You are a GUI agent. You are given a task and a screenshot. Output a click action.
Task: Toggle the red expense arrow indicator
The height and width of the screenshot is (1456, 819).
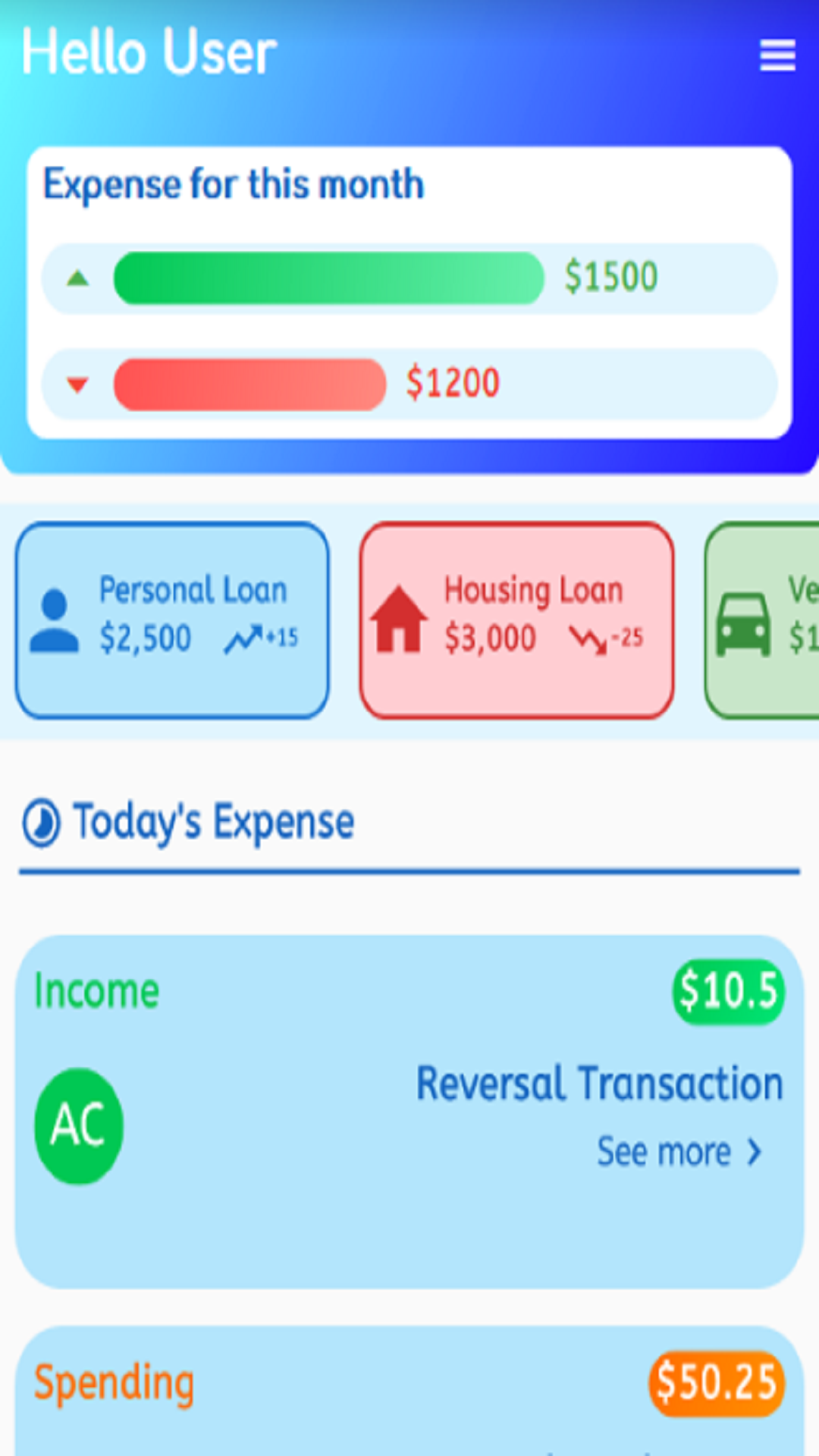(x=77, y=384)
